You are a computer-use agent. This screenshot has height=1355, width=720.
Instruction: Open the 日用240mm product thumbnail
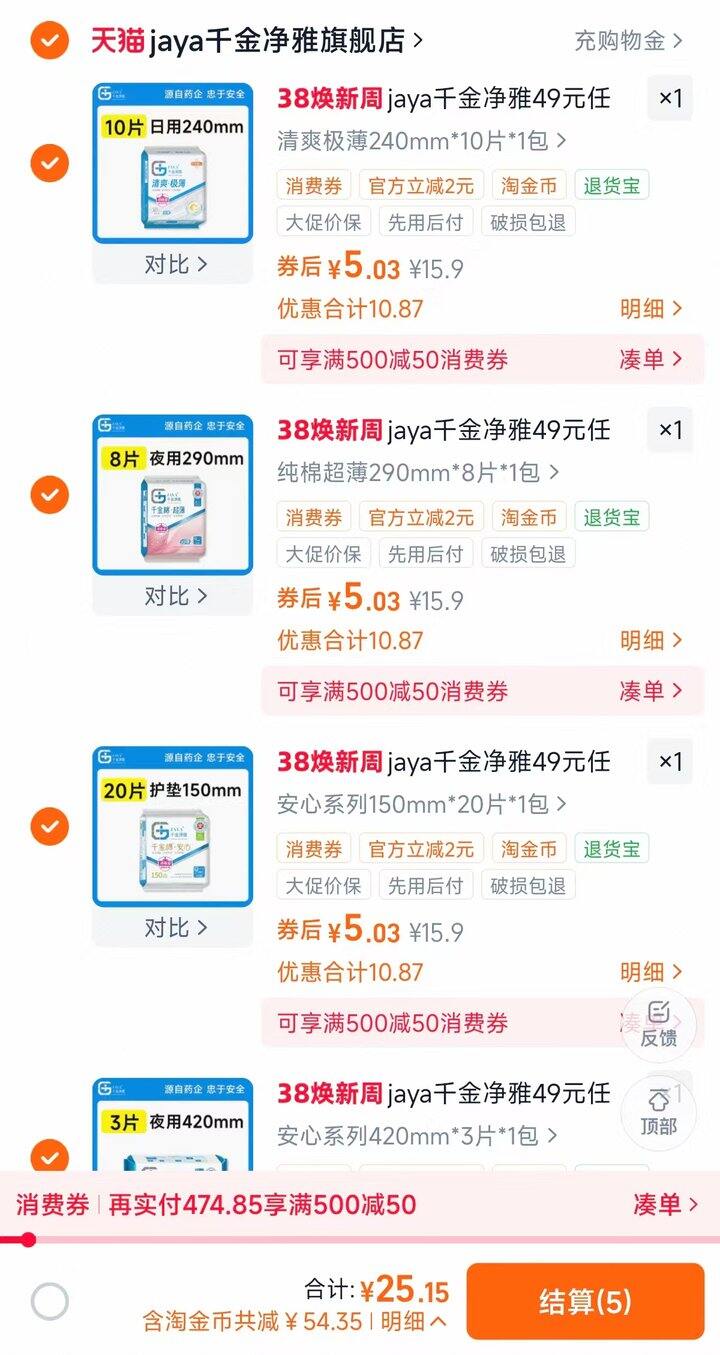pos(173,164)
